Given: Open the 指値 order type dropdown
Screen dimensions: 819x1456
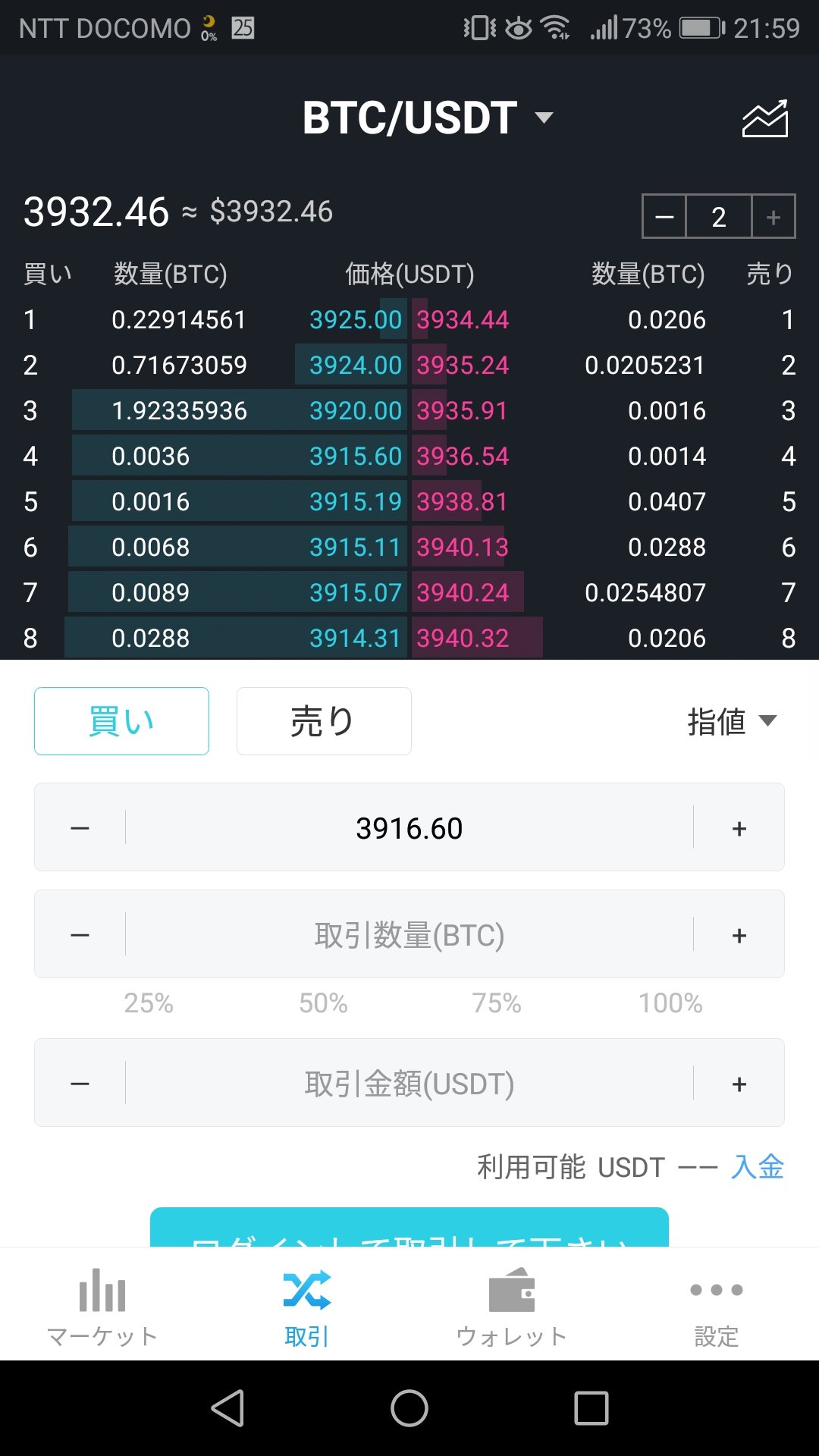Looking at the screenshot, I should click(x=732, y=721).
